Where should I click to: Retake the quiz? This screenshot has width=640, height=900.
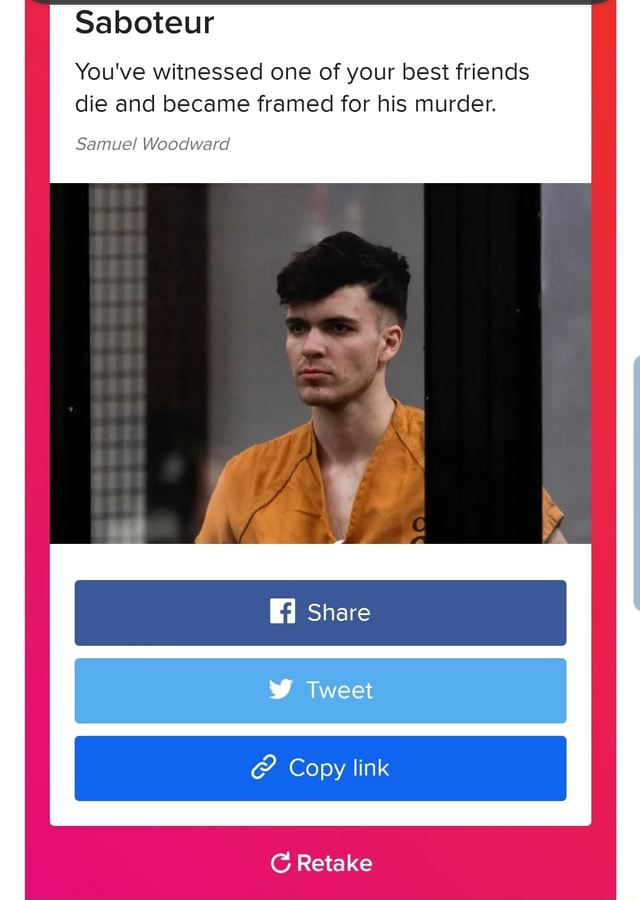tap(321, 863)
